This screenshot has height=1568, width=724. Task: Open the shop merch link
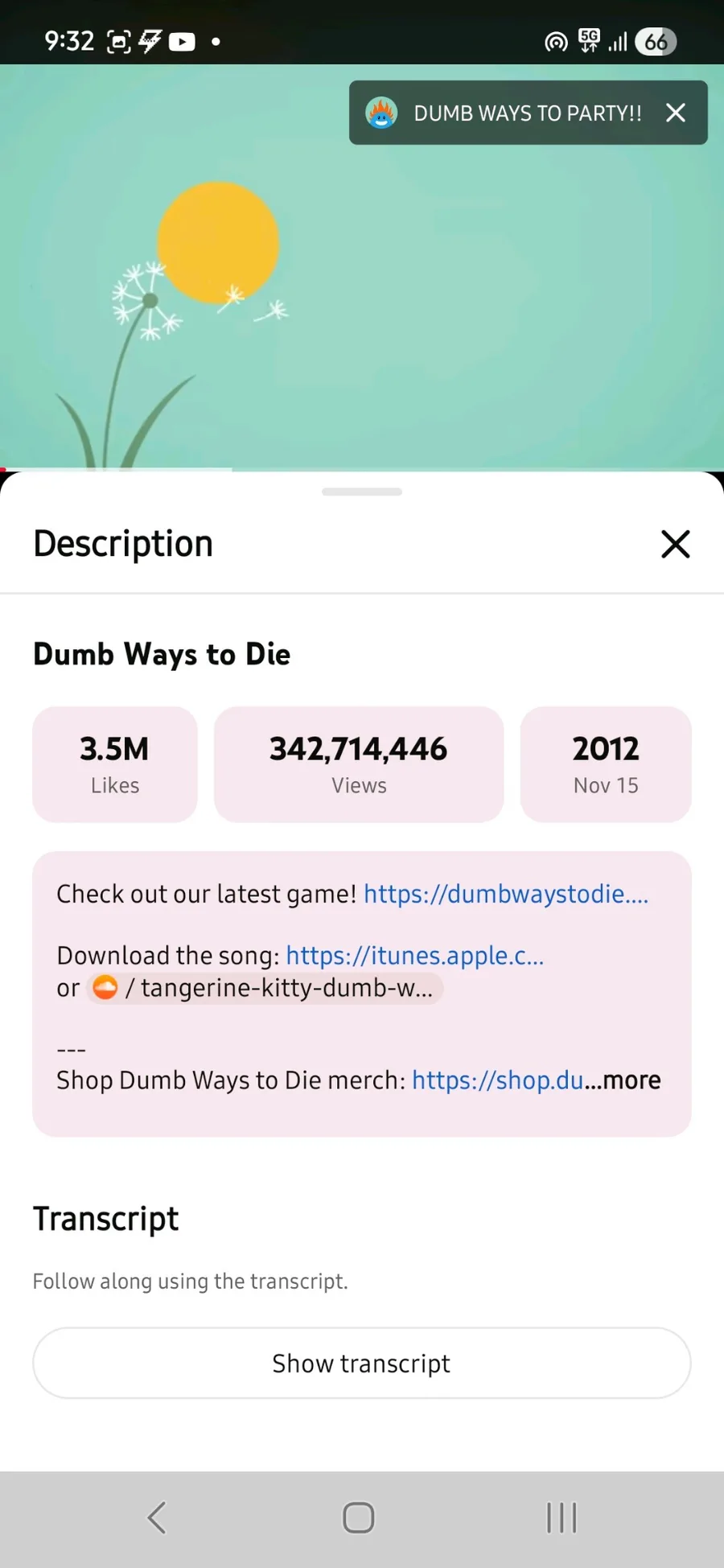point(498,1080)
